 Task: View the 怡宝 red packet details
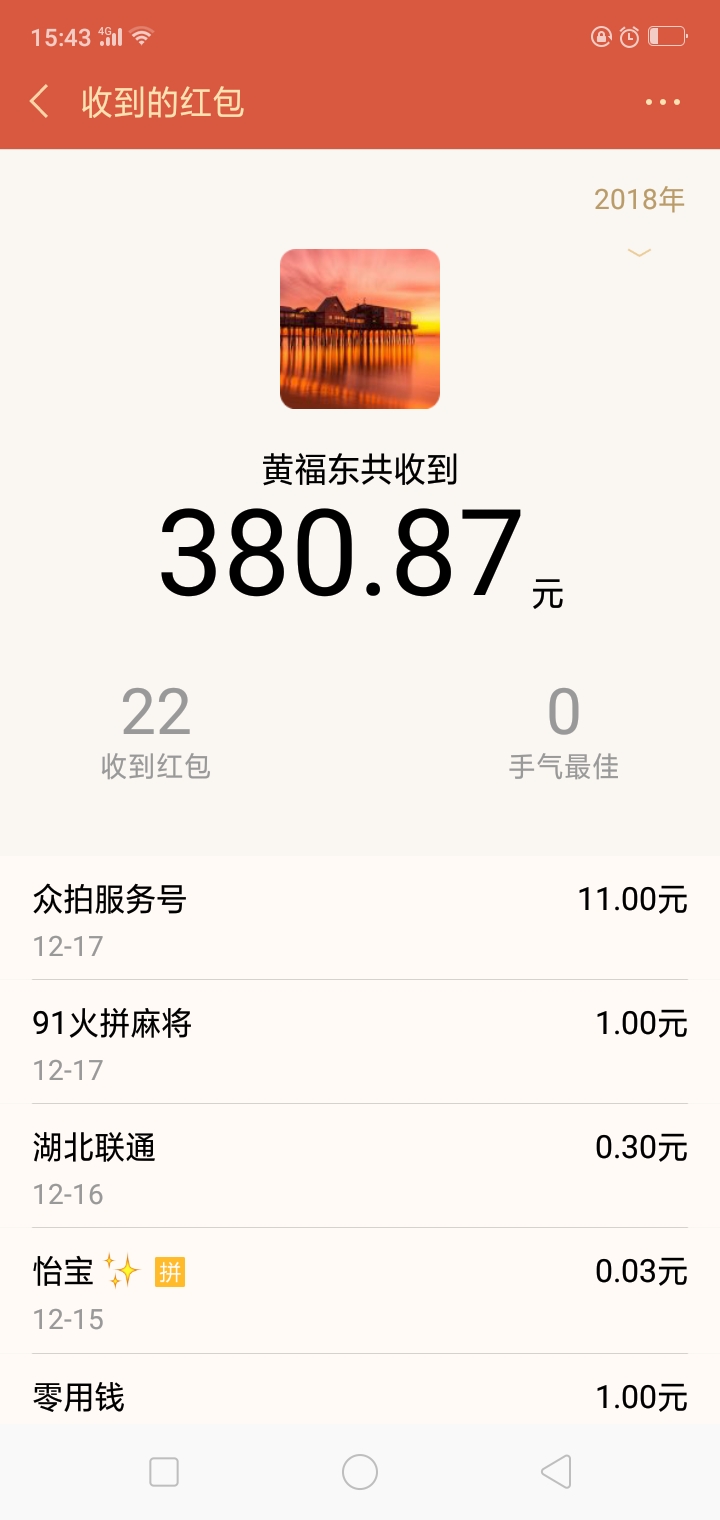[360, 1291]
